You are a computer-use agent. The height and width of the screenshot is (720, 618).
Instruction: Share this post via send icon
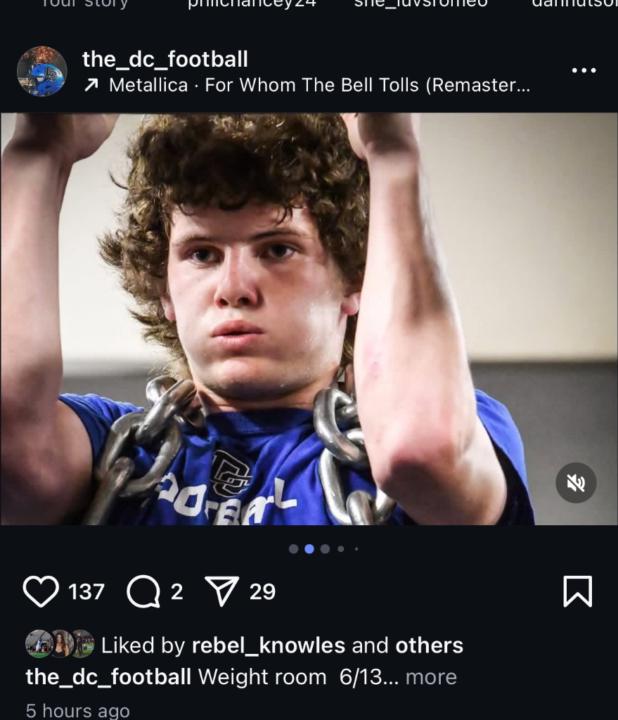coord(220,591)
